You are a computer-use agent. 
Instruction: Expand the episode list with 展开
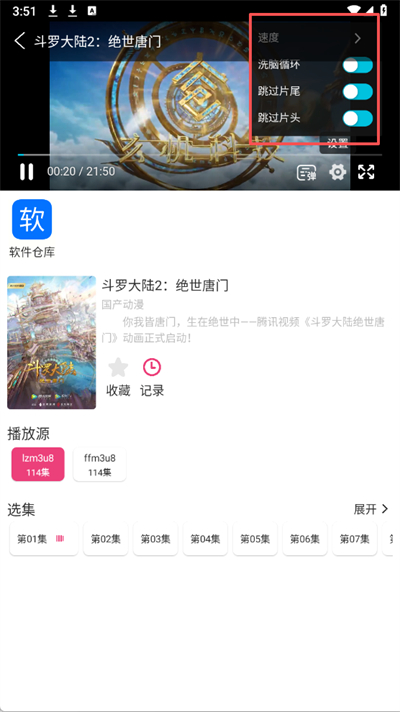tap(371, 509)
